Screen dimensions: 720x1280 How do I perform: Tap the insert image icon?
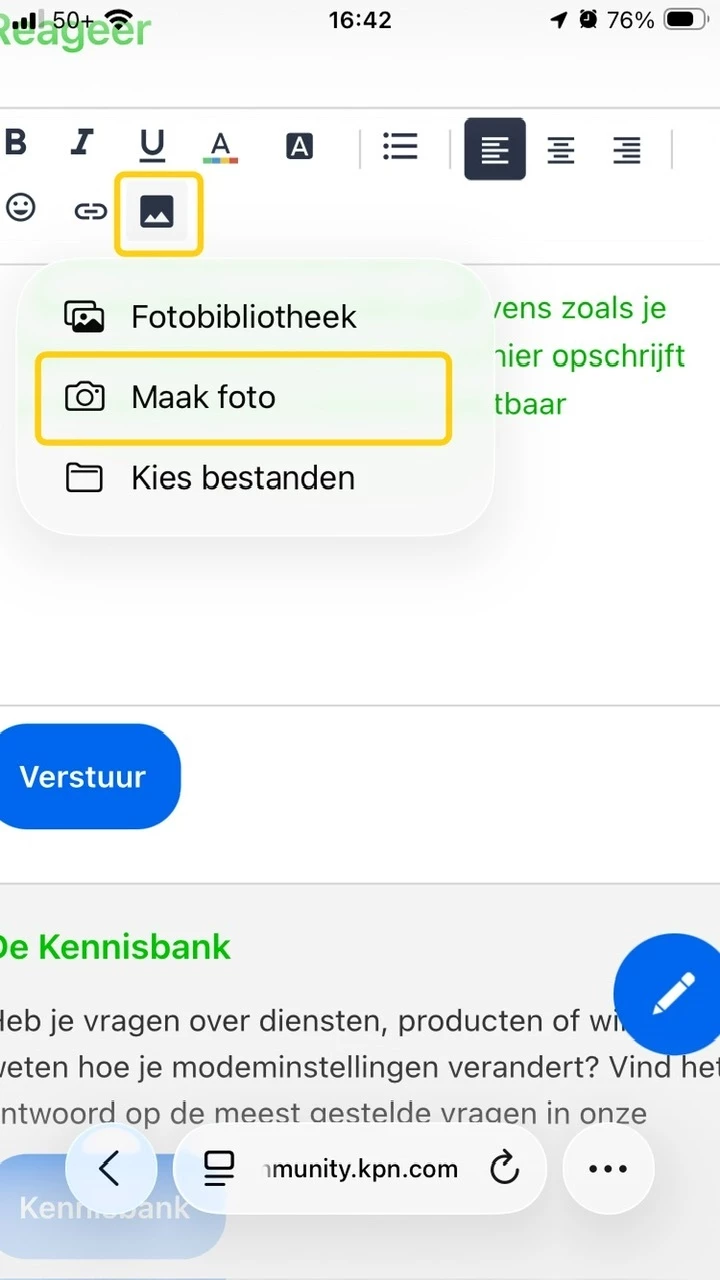(x=158, y=212)
